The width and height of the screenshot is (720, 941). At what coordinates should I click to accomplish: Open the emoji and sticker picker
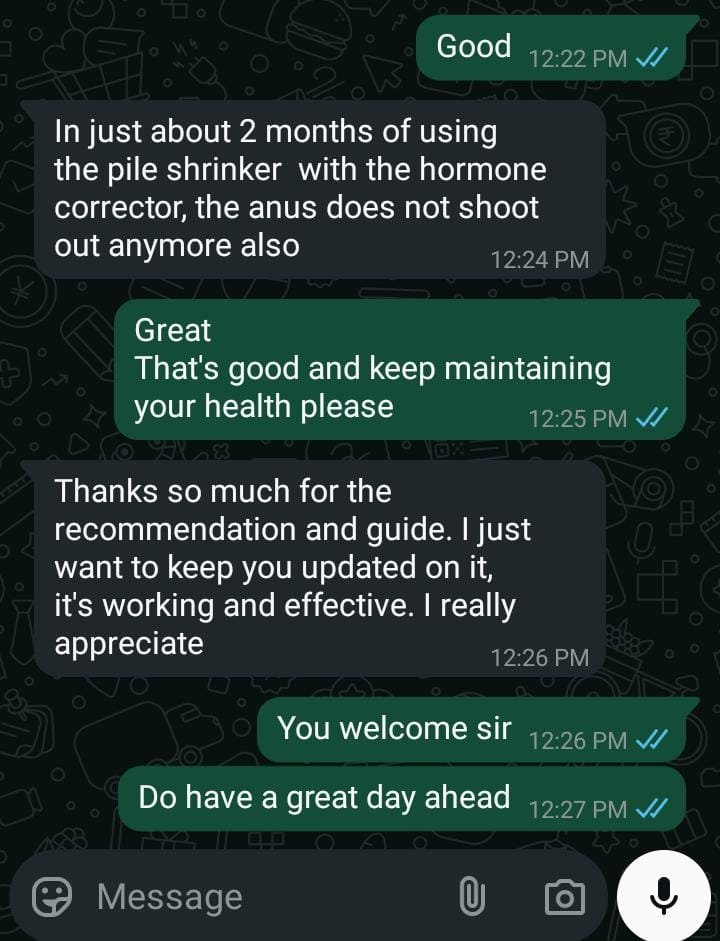pyautogui.click(x=51, y=896)
